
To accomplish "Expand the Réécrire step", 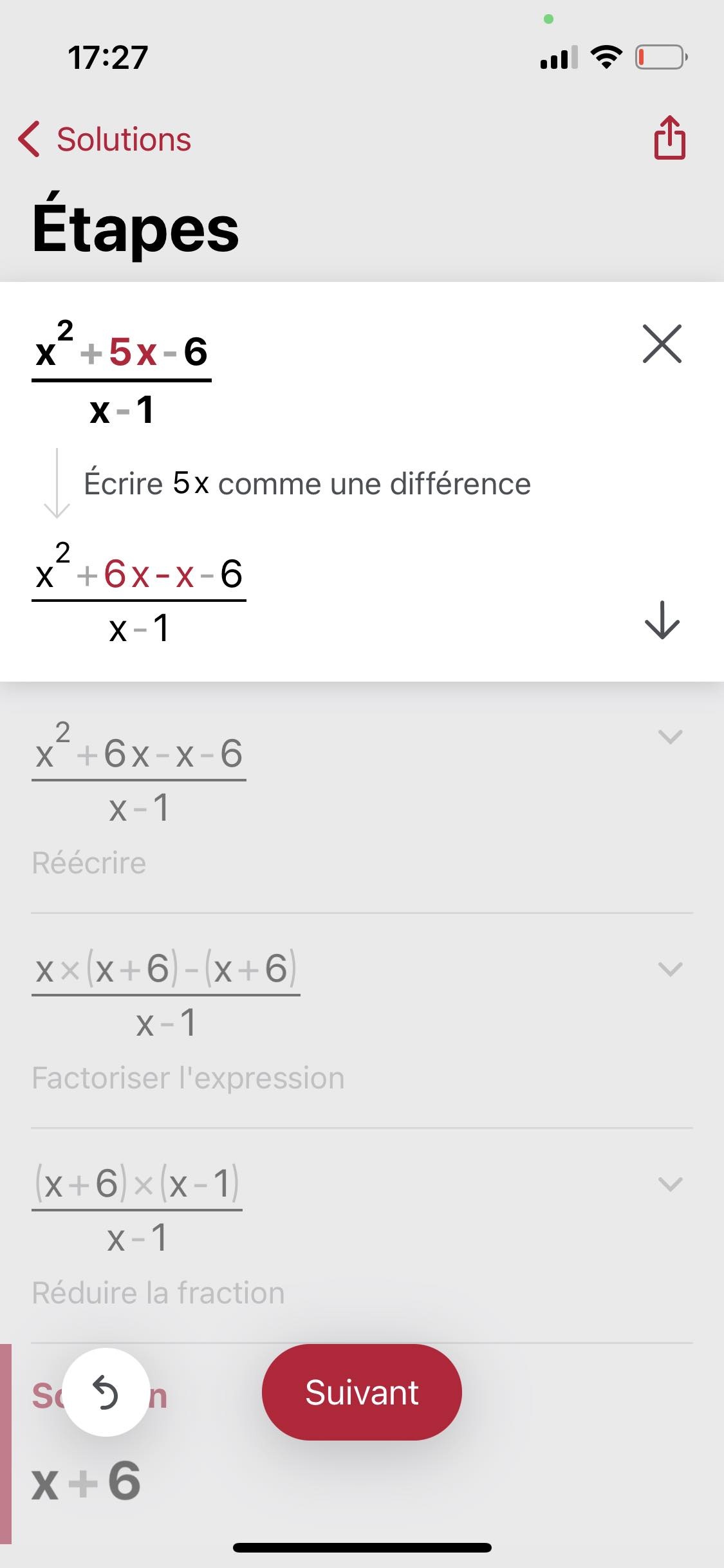I will [670, 736].
